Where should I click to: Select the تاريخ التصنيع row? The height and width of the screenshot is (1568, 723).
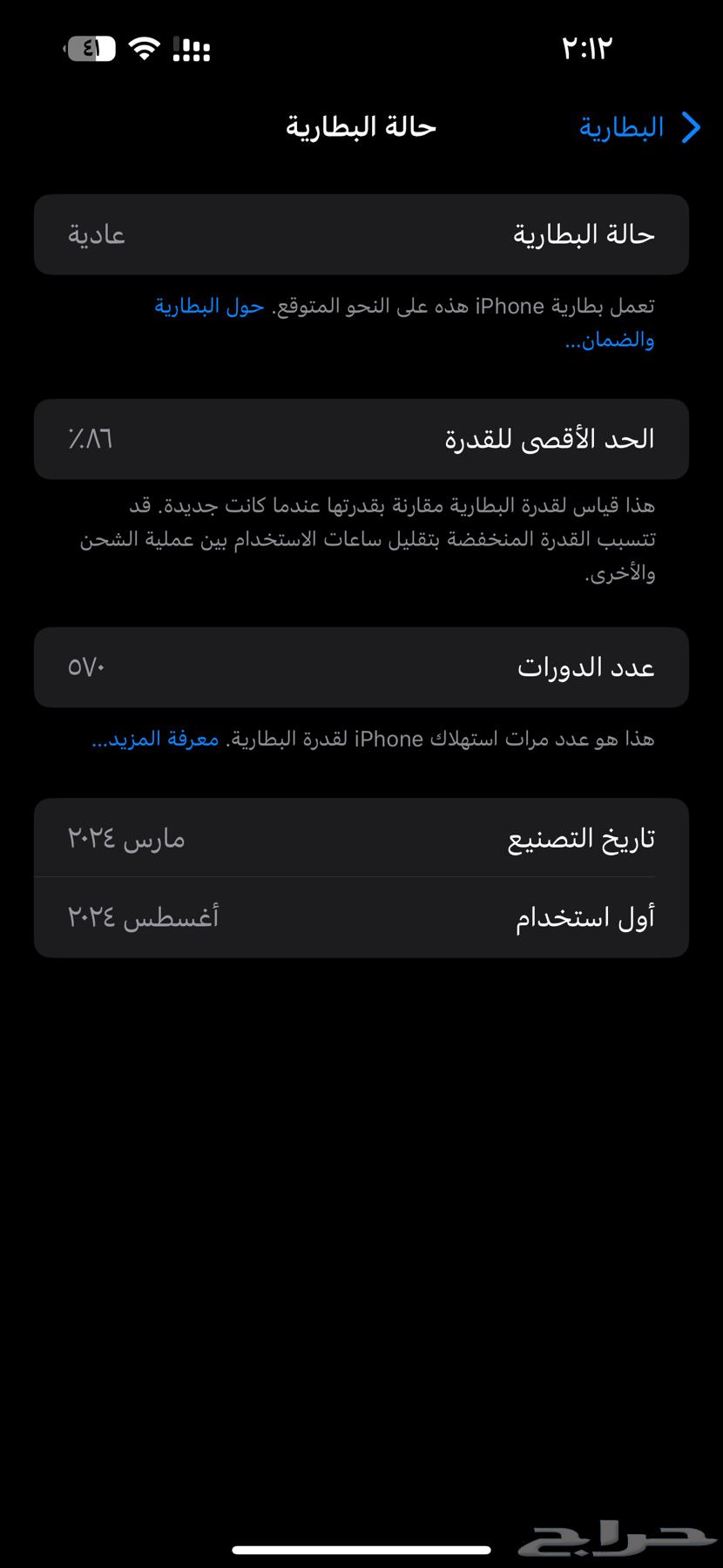coord(361,837)
